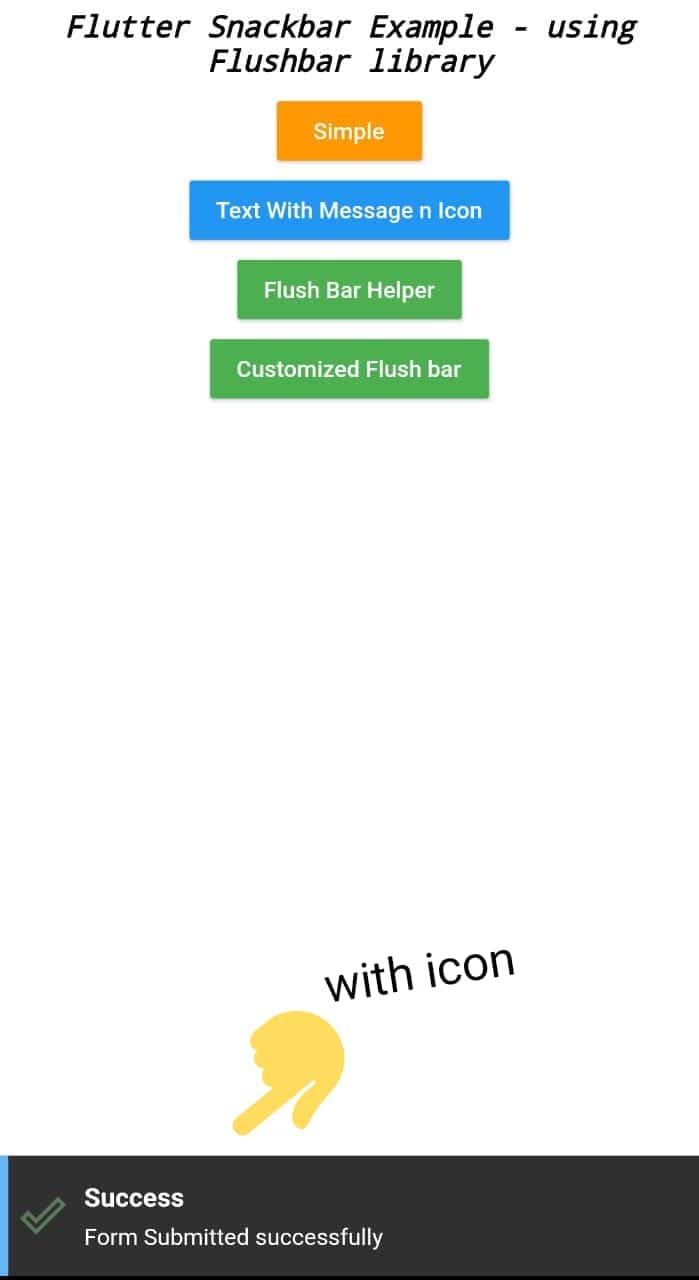
Task: Open the Customized Flush bar example
Action: [x=349, y=369]
